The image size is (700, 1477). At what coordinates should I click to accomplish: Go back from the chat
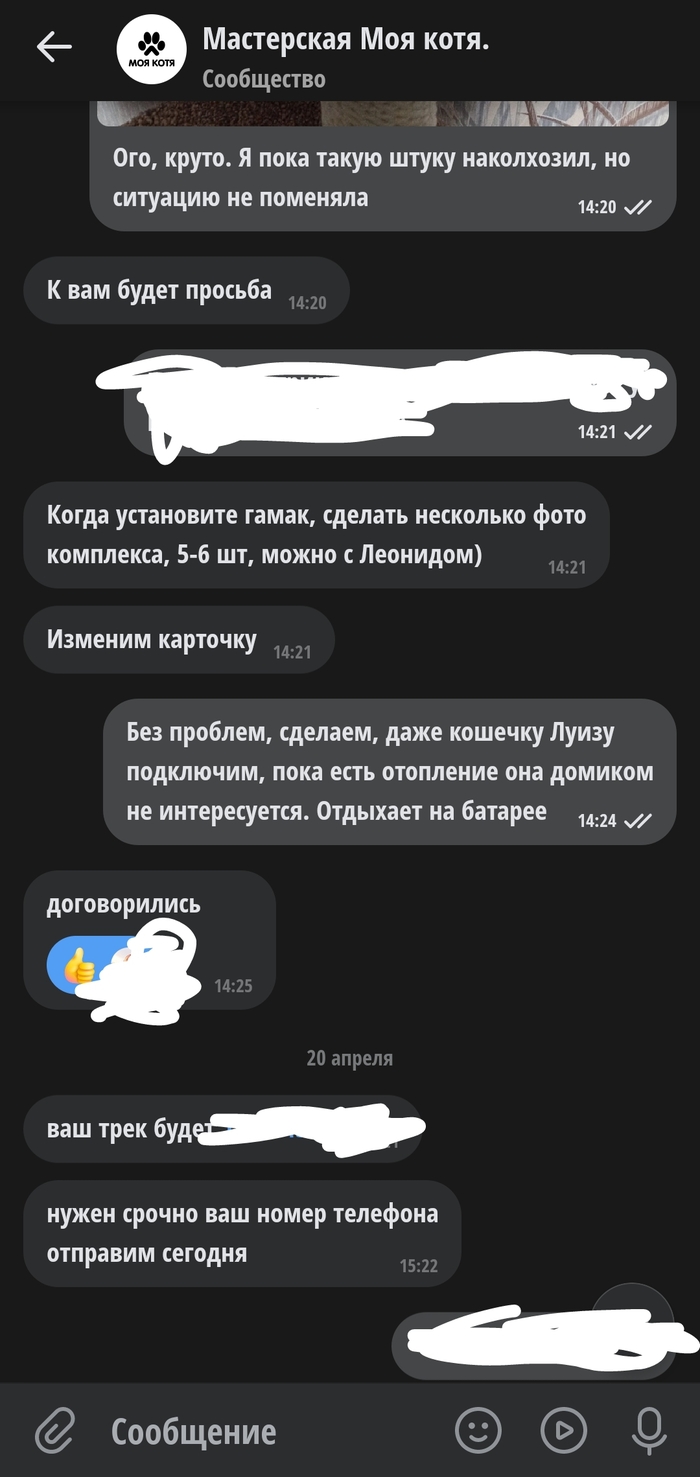click(x=53, y=47)
